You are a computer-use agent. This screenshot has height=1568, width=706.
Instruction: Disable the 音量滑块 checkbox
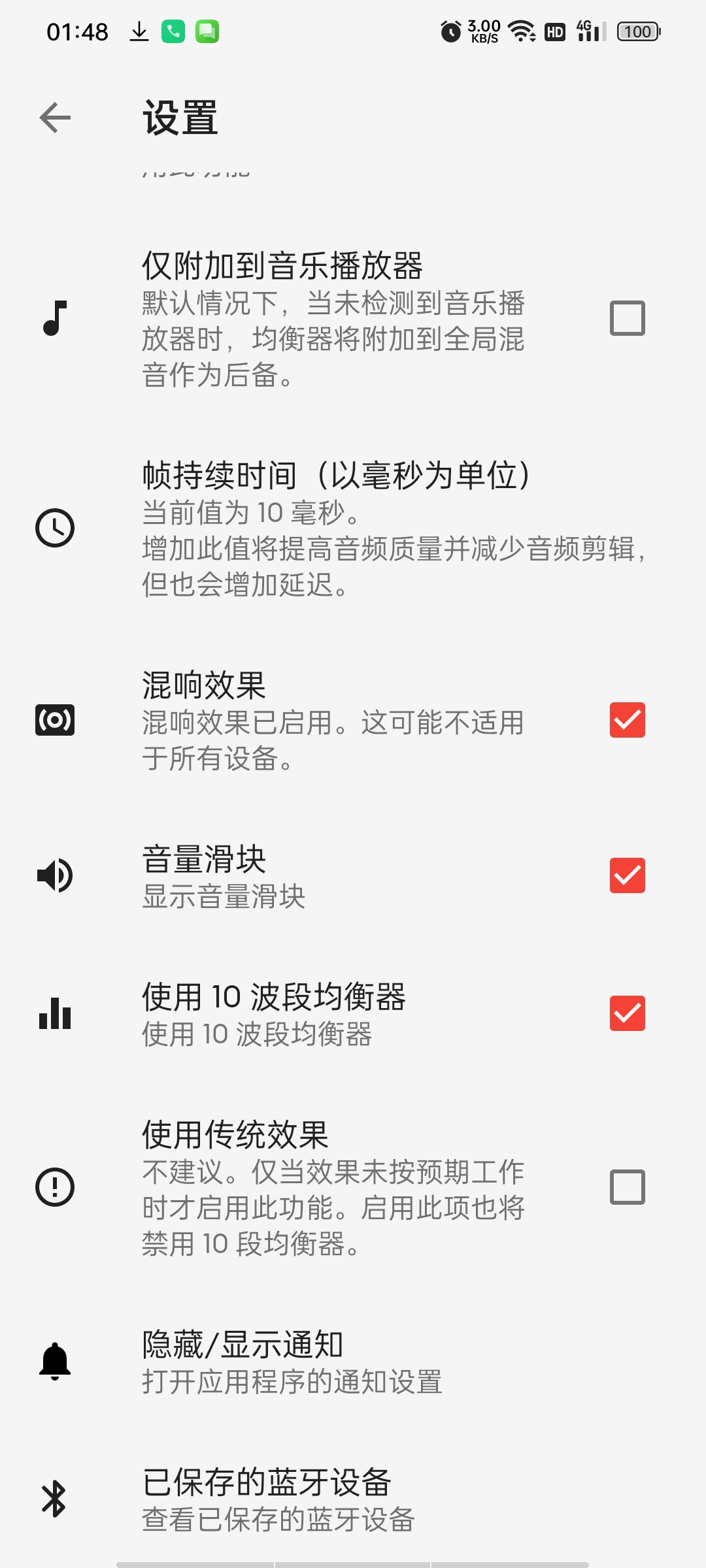click(x=627, y=875)
